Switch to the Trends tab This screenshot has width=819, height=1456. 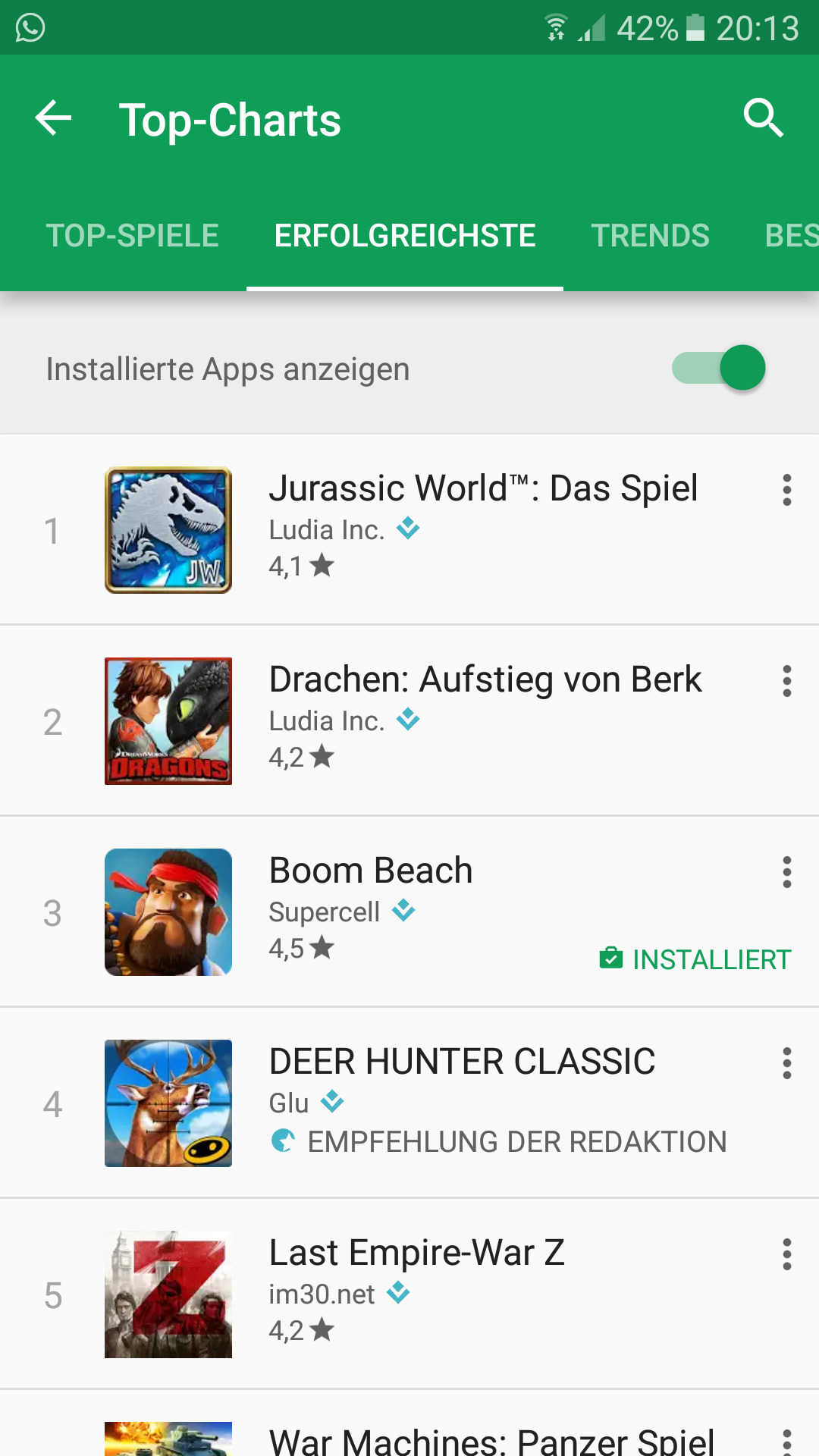[650, 236]
